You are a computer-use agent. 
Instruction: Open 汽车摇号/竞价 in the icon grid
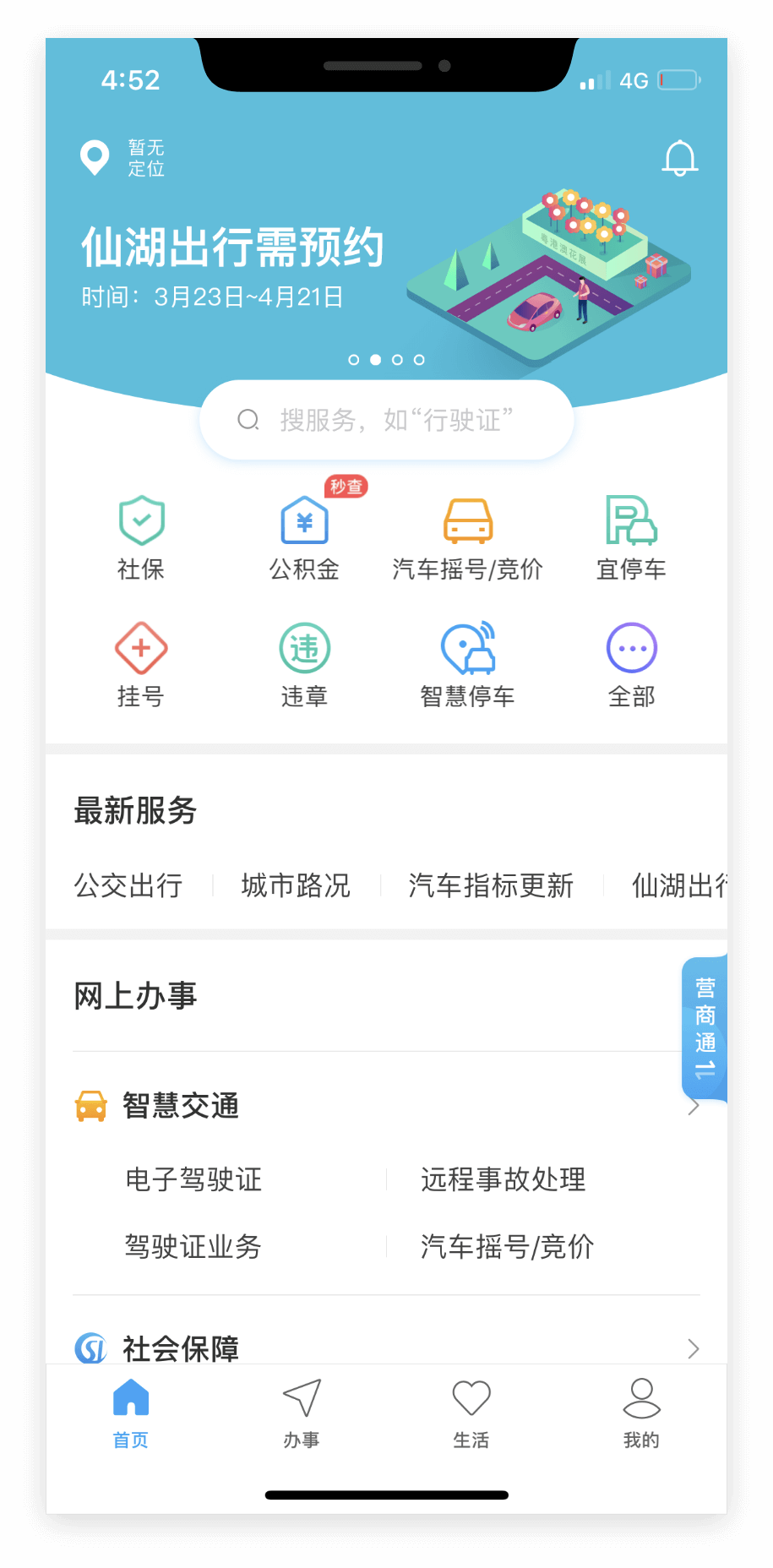467,539
